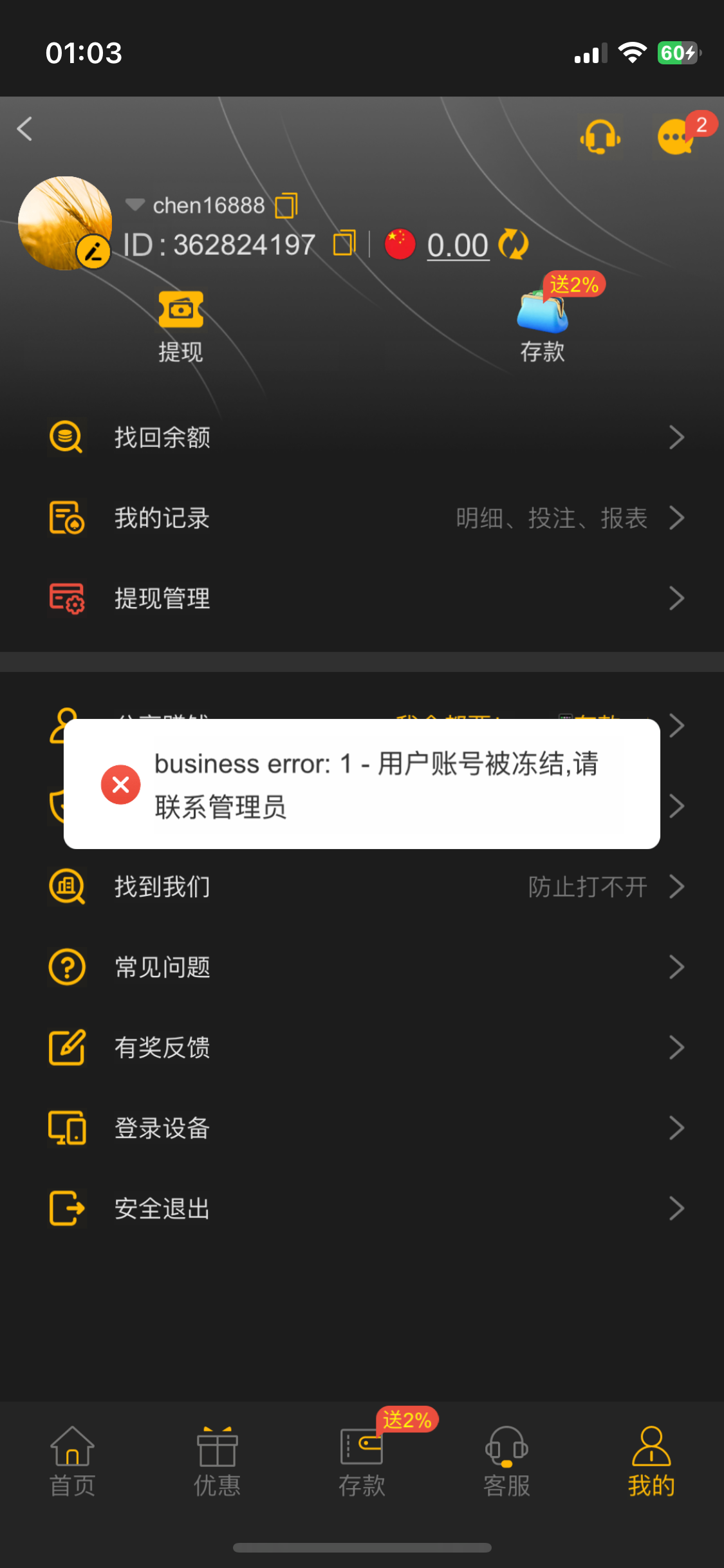Switch to the 客服 tab
The width and height of the screenshot is (724, 1568).
tap(506, 1461)
